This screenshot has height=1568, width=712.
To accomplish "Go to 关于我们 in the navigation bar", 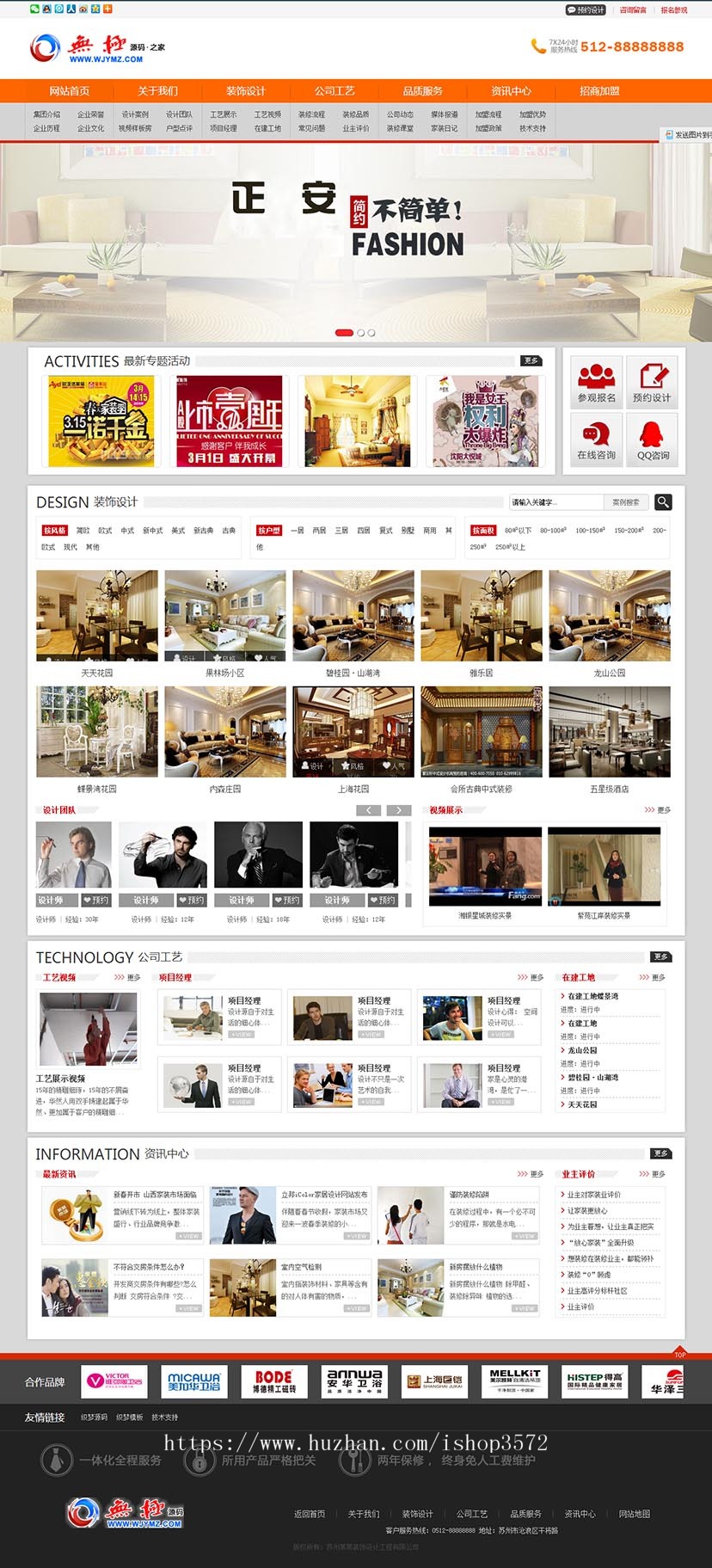I will coord(157,91).
